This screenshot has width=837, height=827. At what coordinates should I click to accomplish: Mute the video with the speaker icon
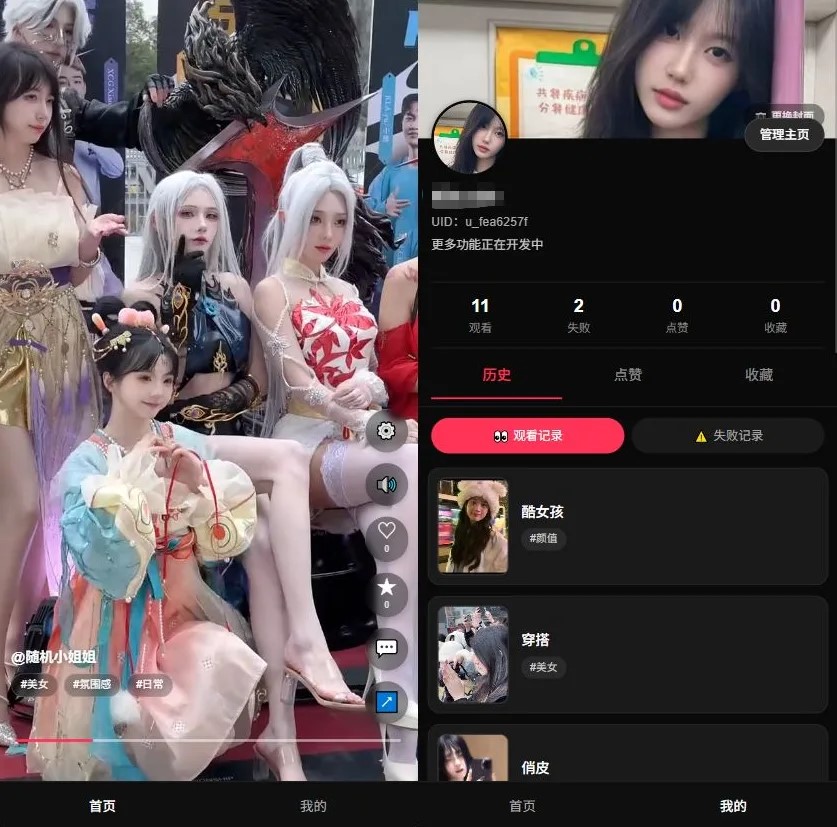386,485
